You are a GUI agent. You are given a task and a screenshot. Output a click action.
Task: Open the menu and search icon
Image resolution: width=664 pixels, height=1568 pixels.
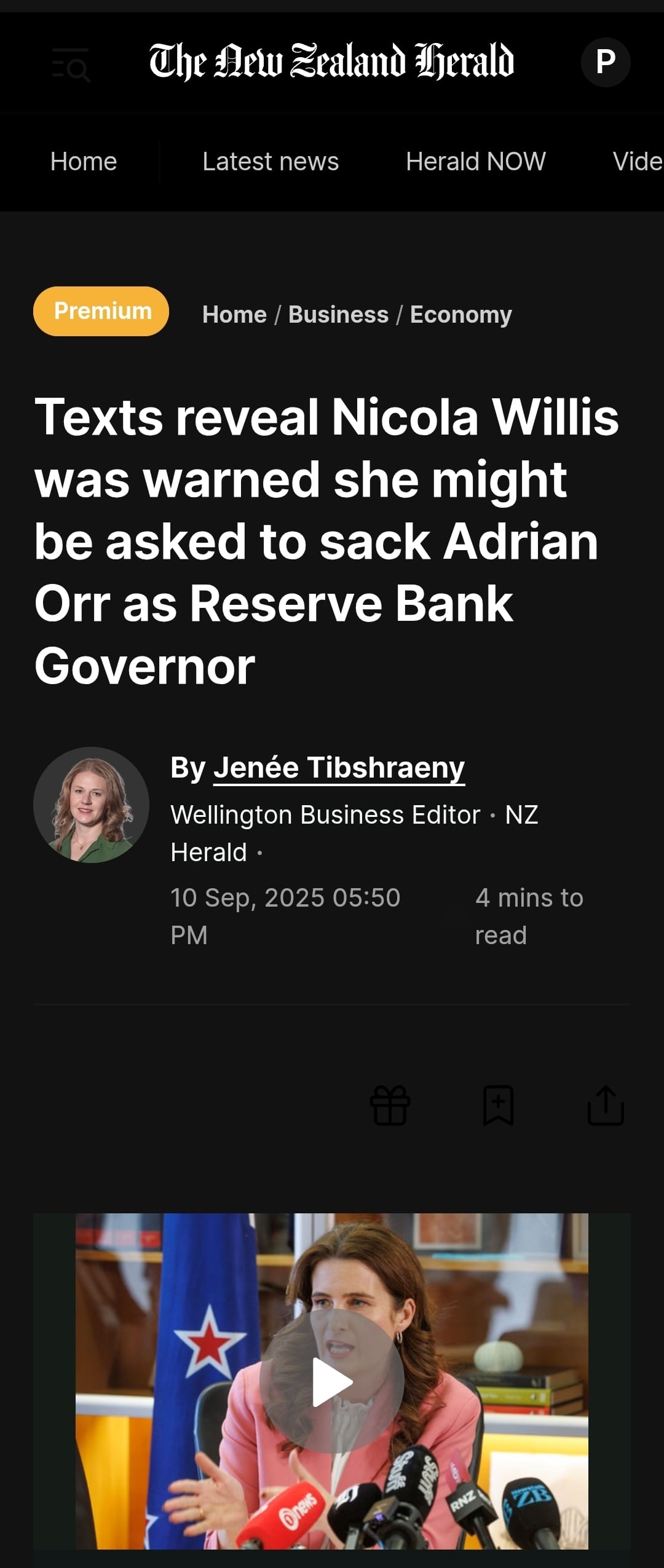(x=71, y=64)
